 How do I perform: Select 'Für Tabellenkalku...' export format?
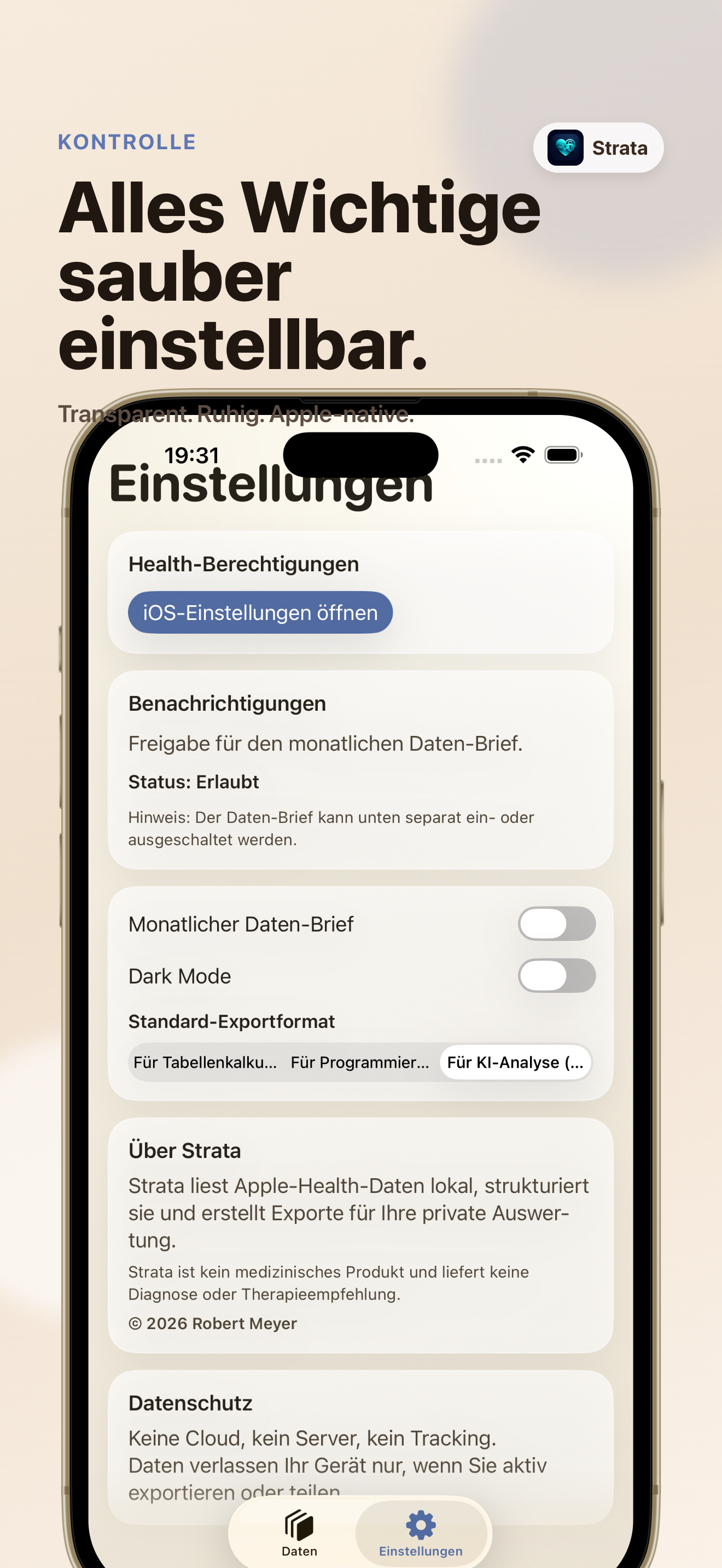point(205,1062)
